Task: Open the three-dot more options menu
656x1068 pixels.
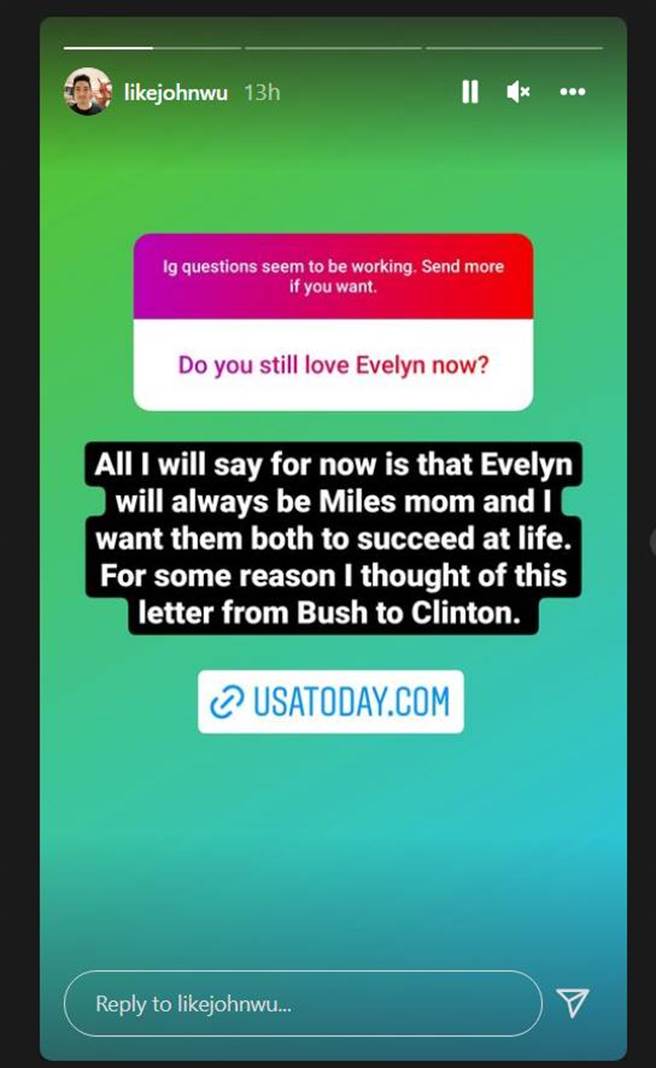Action: point(572,92)
